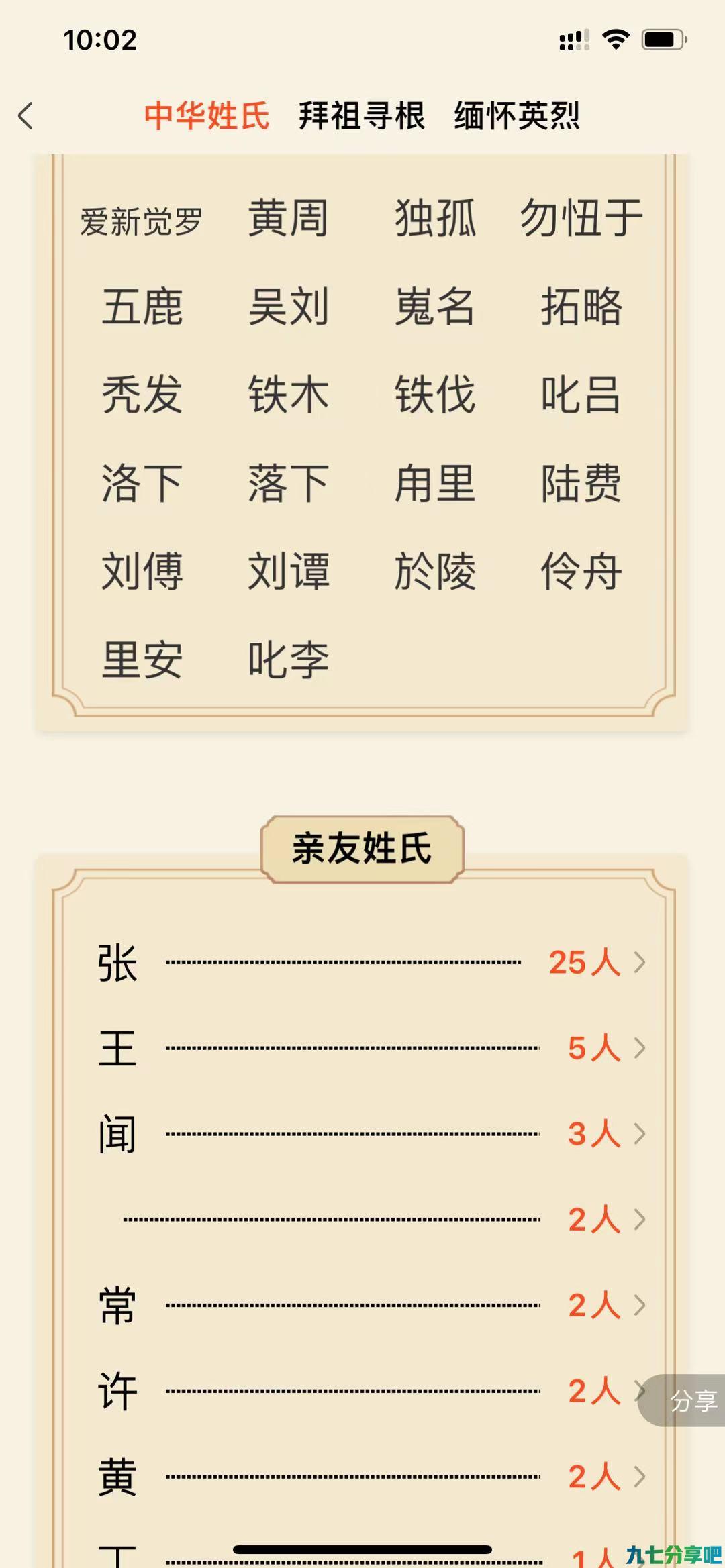Go back with the top-left arrow
The image size is (725, 1568).
point(26,116)
